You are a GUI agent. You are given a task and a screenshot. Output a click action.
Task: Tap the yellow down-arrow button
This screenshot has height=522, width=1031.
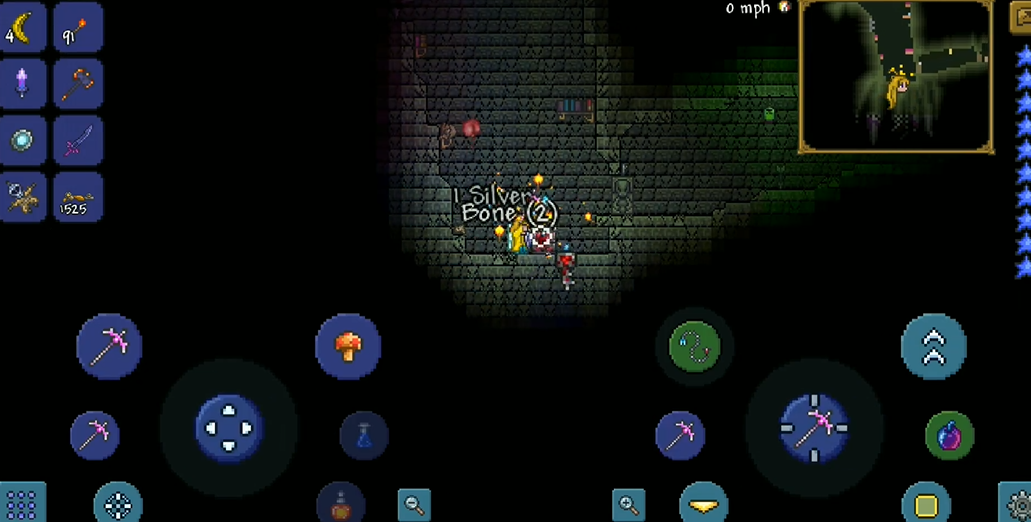703,504
